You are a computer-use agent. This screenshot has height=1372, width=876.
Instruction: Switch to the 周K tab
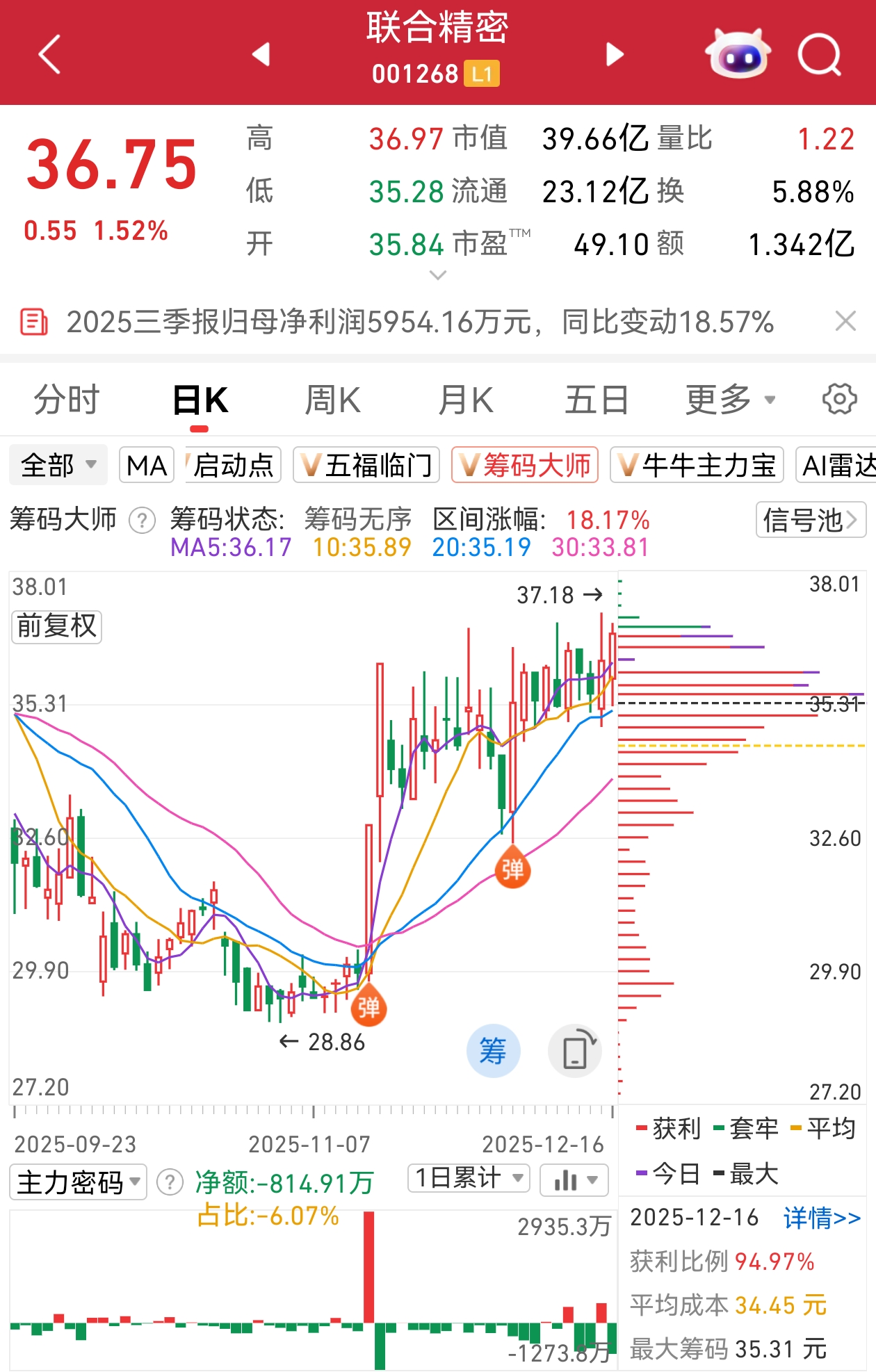point(332,400)
